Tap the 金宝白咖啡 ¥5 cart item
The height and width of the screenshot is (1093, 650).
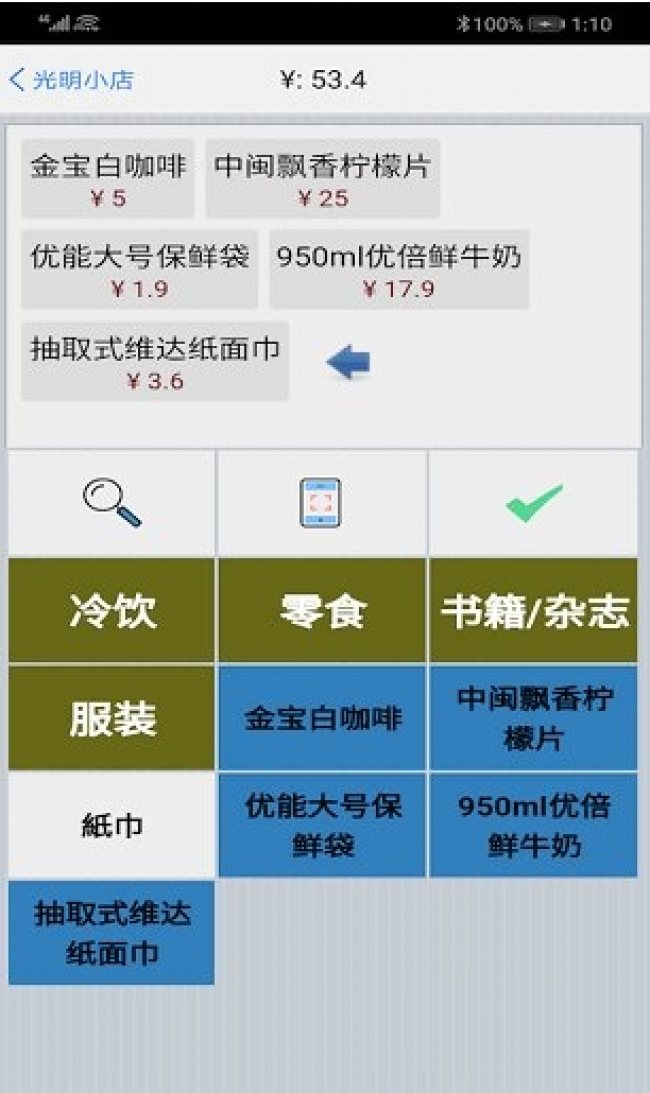coord(108,179)
